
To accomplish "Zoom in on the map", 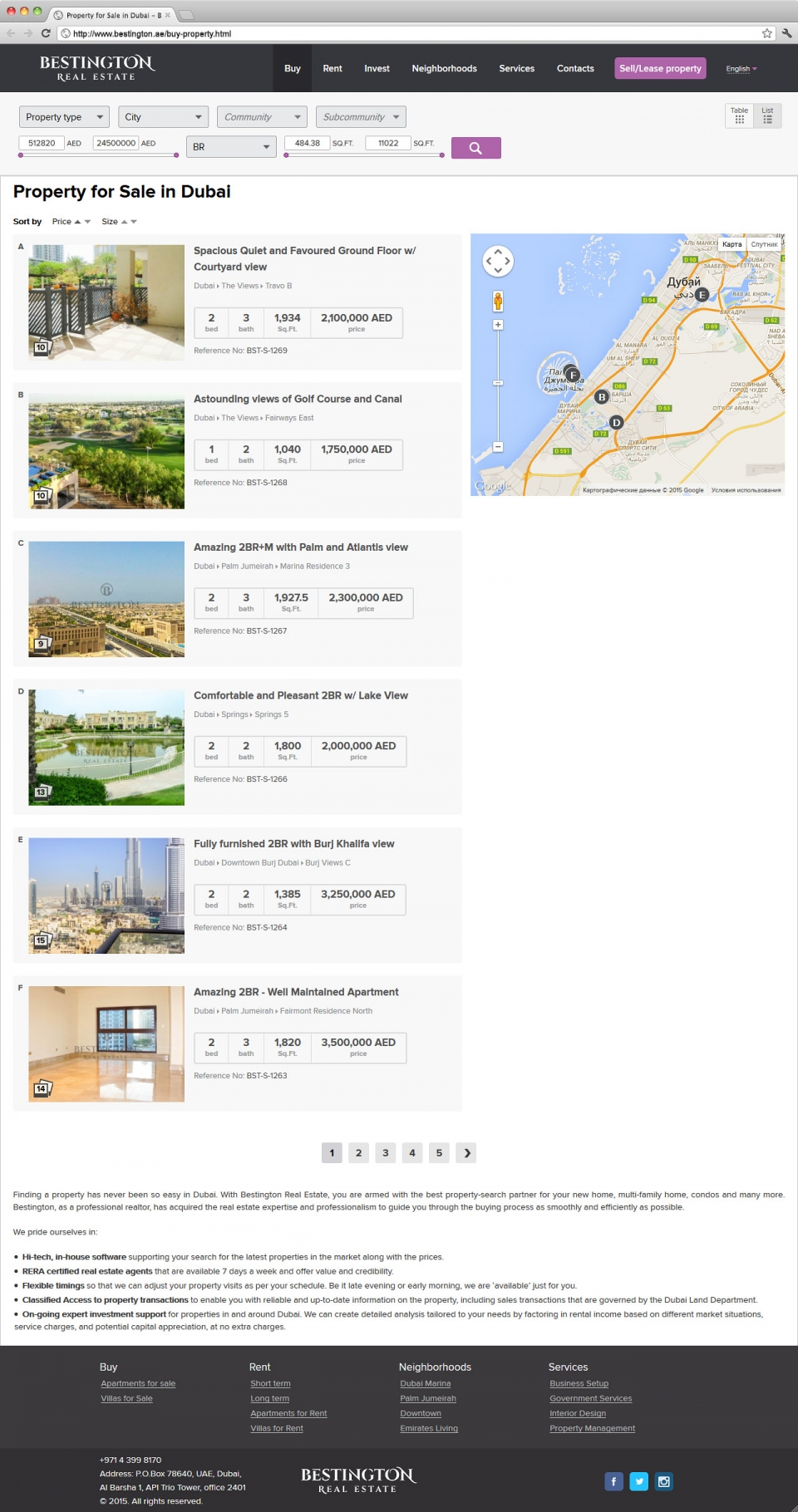I will pos(498,325).
